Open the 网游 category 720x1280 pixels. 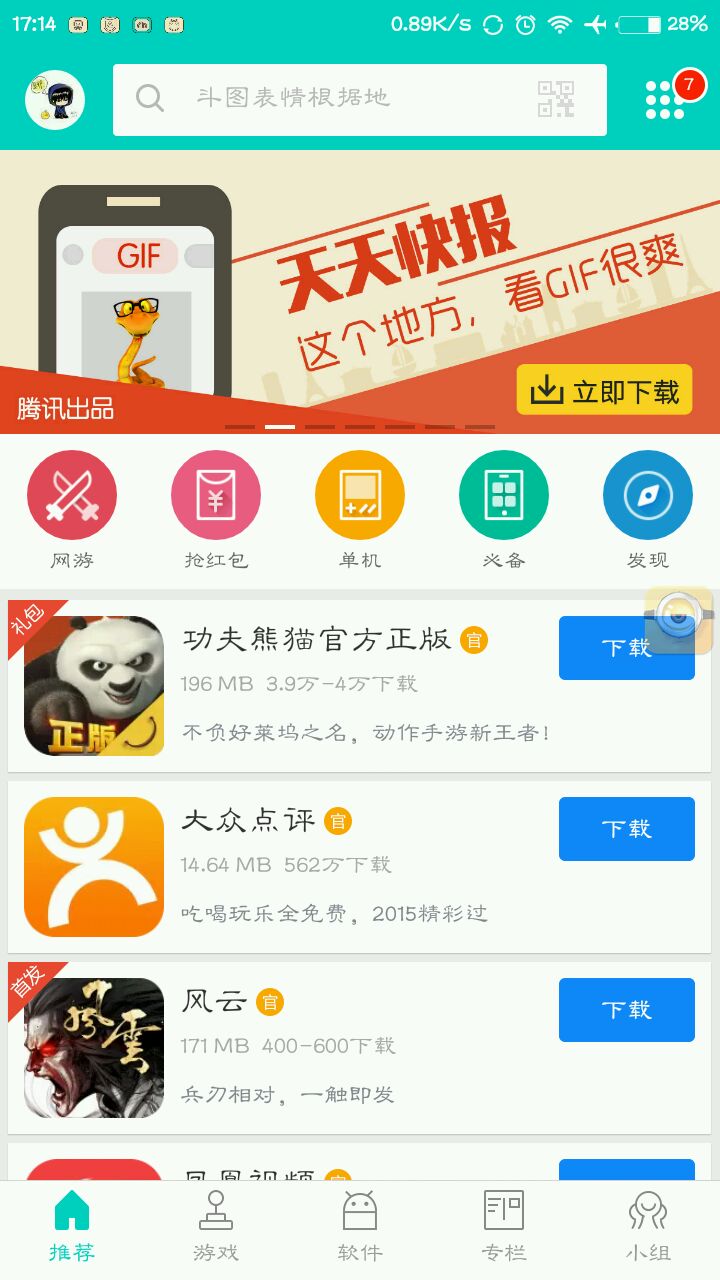coord(72,496)
